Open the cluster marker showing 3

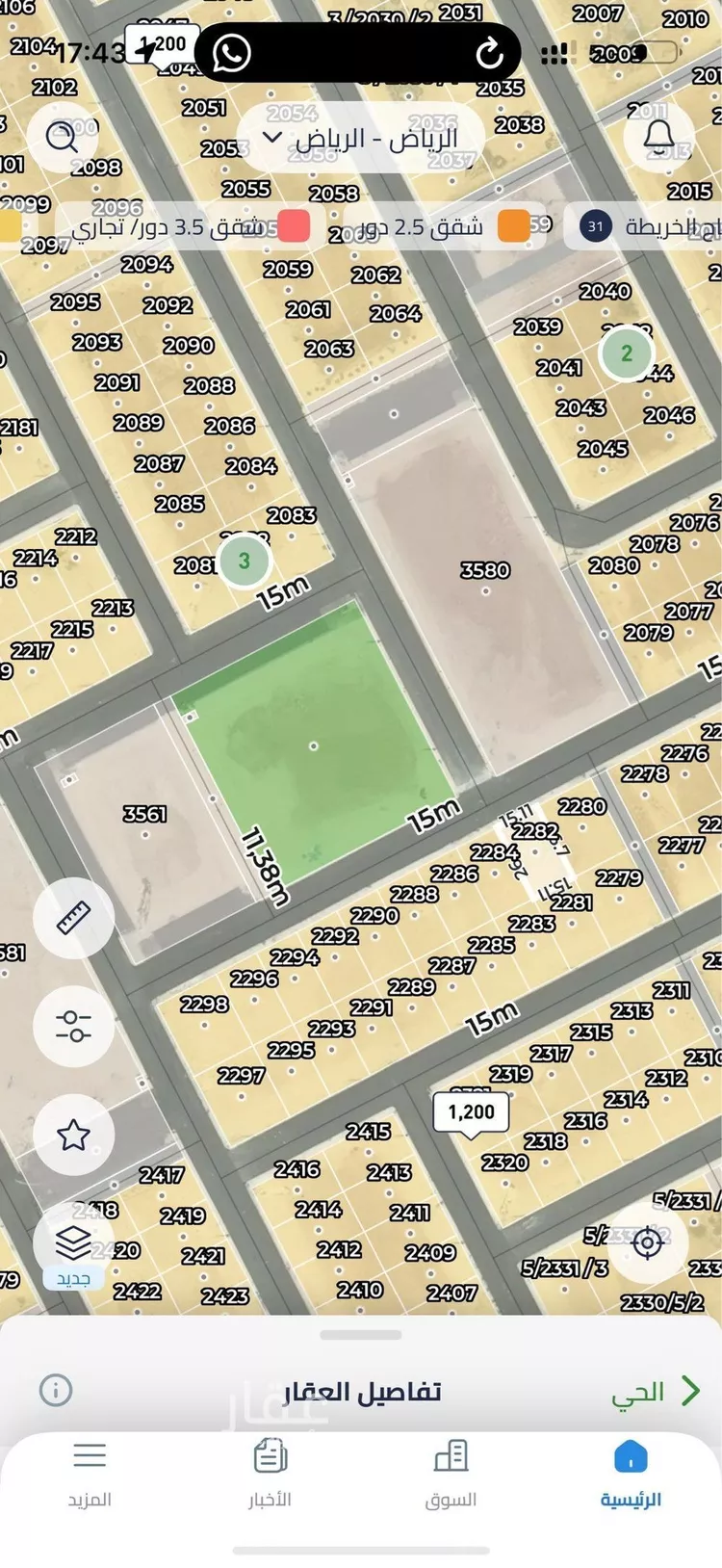pos(245,560)
